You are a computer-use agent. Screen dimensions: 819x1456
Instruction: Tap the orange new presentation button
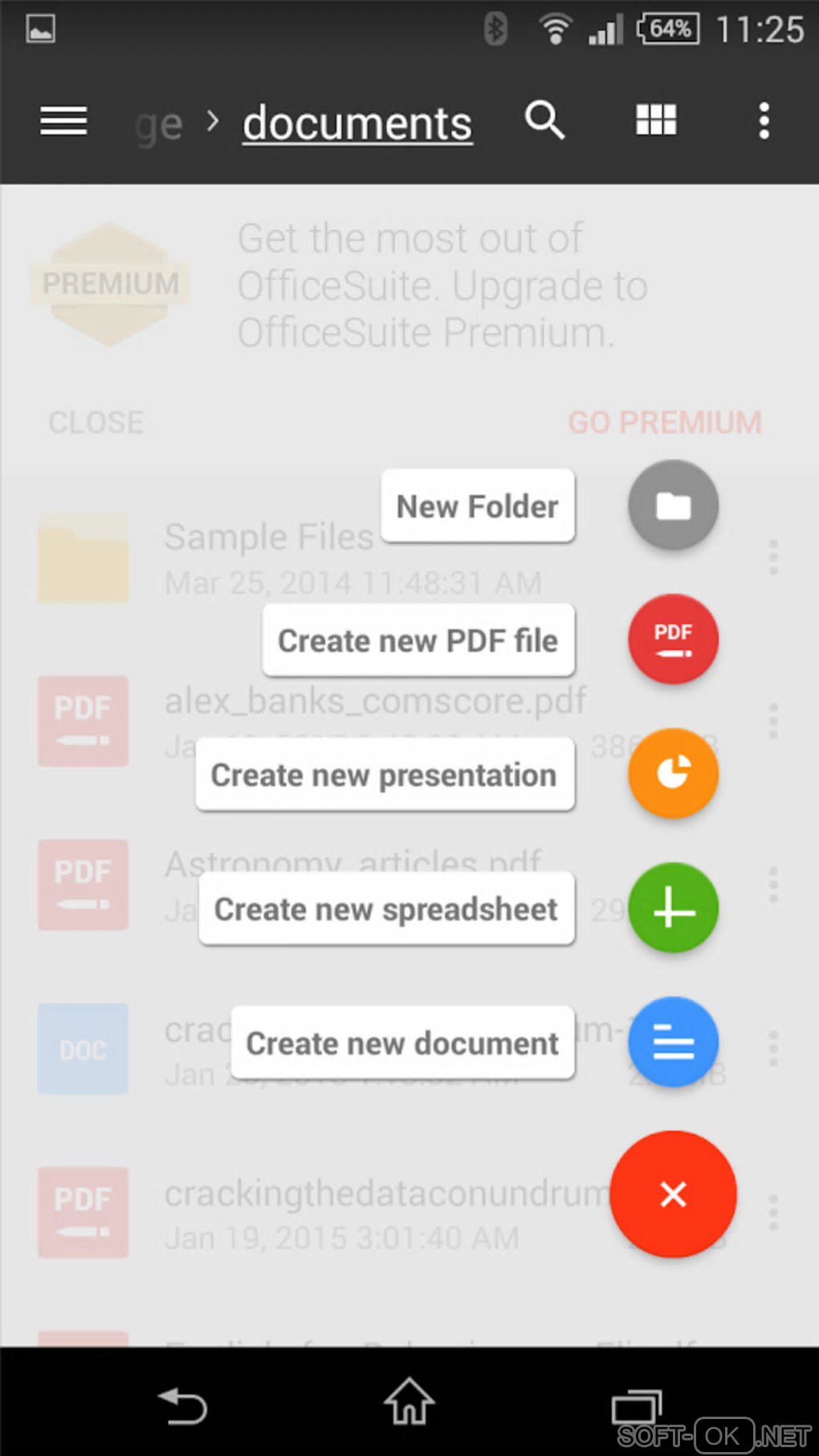673,774
